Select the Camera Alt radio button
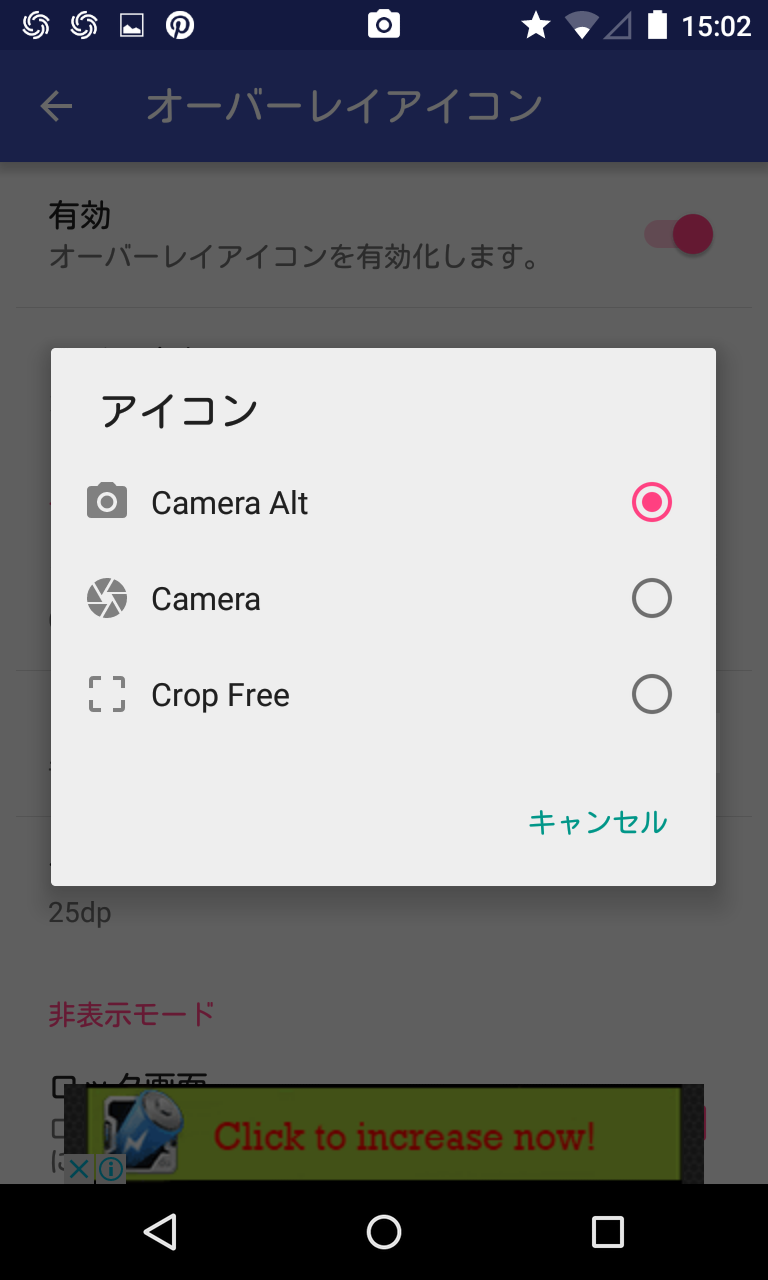The height and width of the screenshot is (1280, 768). 651,502
